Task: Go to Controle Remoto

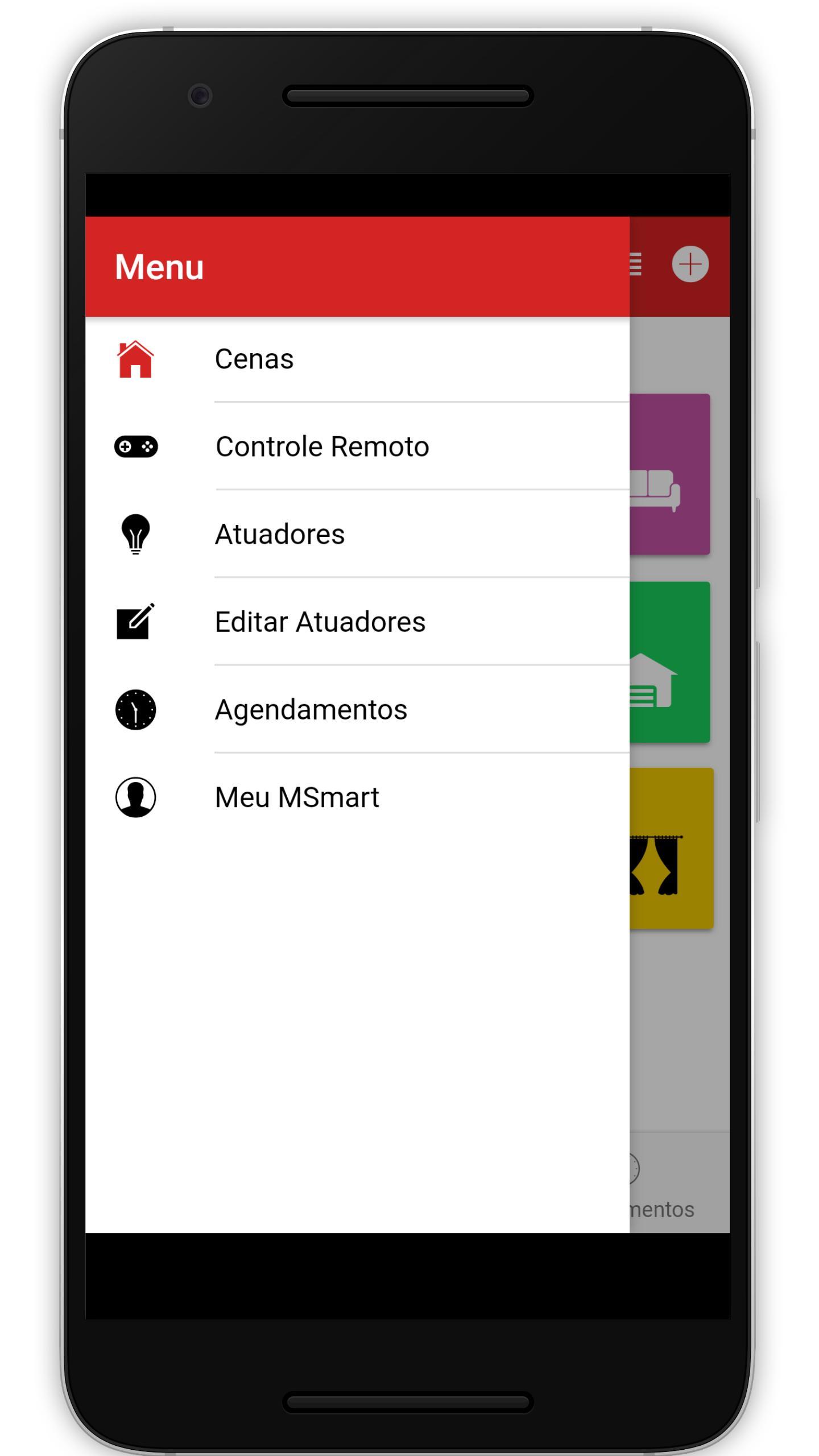Action: pyautogui.click(x=322, y=446)
